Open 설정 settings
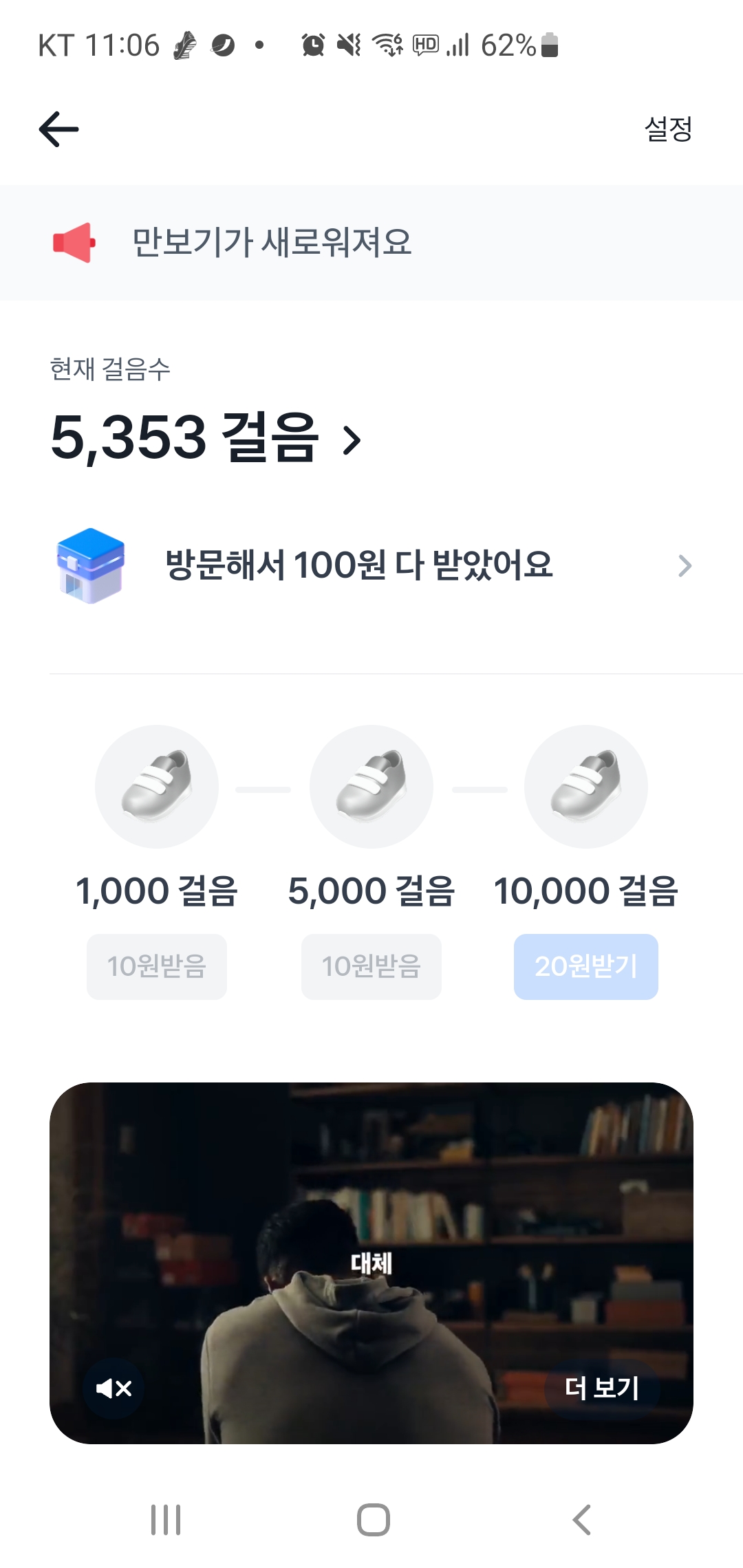 [x=667, y=129]
